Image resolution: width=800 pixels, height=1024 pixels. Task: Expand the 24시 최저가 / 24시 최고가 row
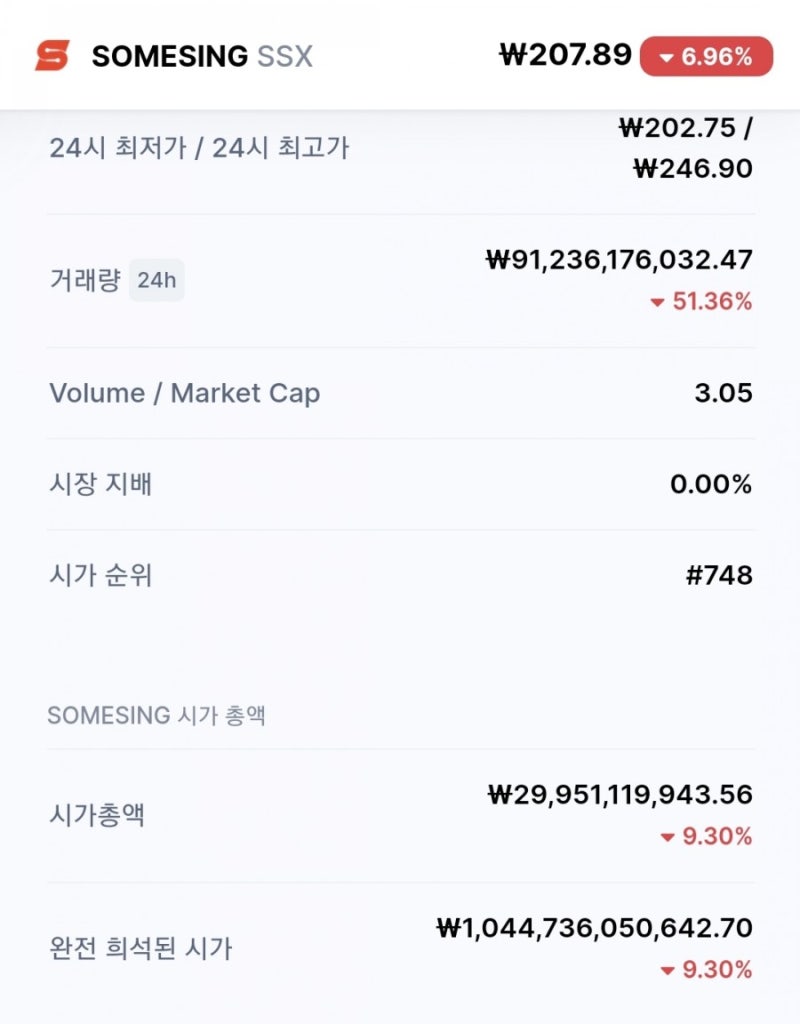tap(400, 148)
